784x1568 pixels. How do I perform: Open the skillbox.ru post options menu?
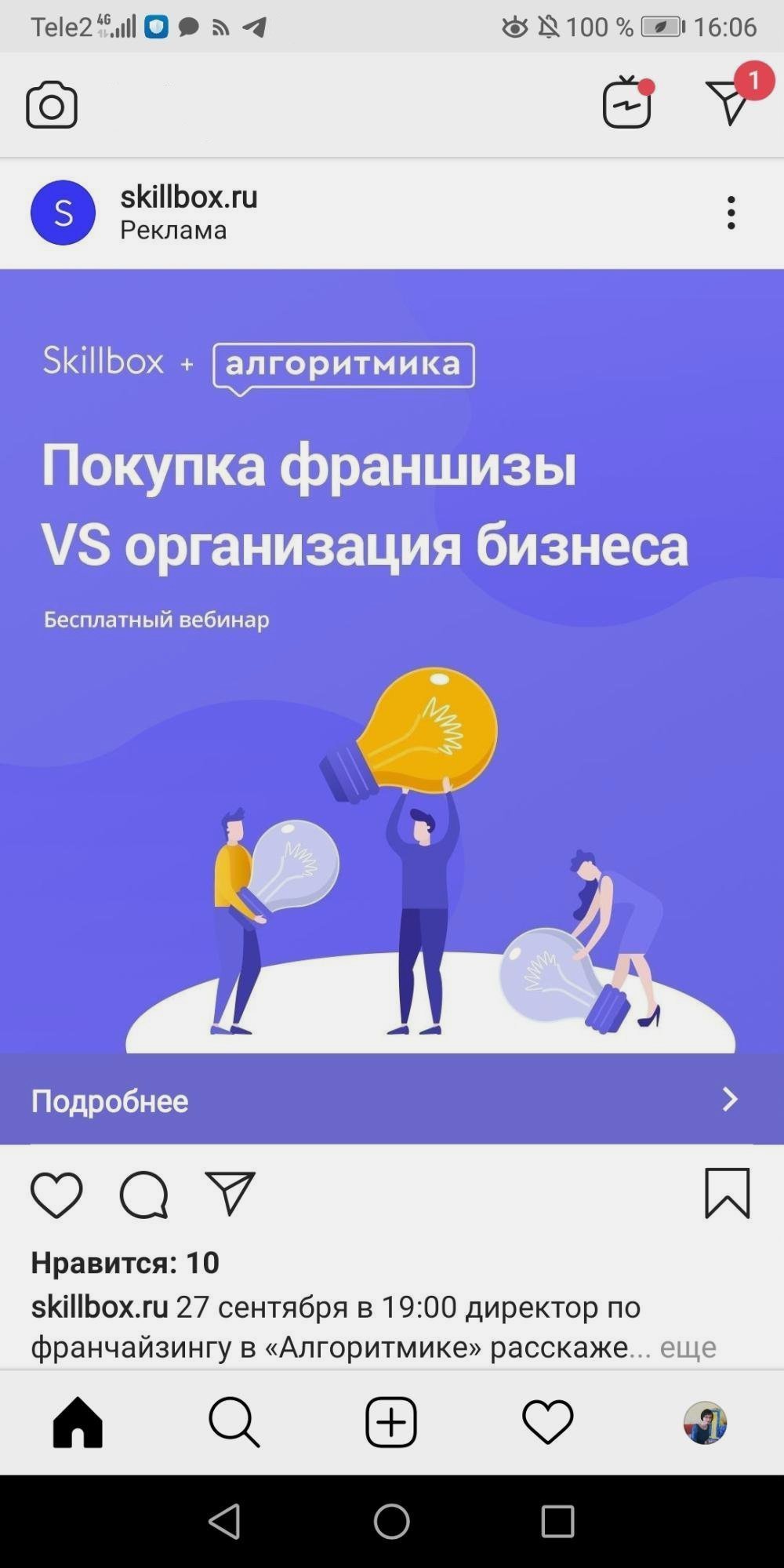point(731,213)
